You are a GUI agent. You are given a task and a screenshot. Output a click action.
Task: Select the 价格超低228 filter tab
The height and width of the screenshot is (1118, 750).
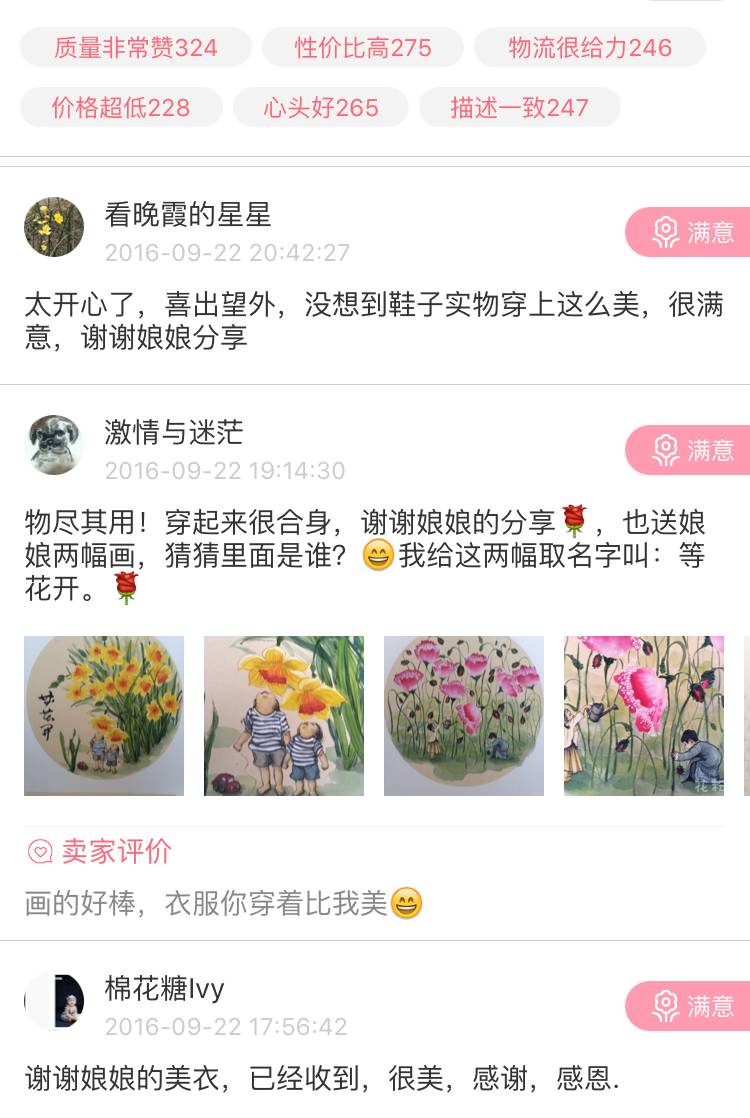[x=120, y=106]
